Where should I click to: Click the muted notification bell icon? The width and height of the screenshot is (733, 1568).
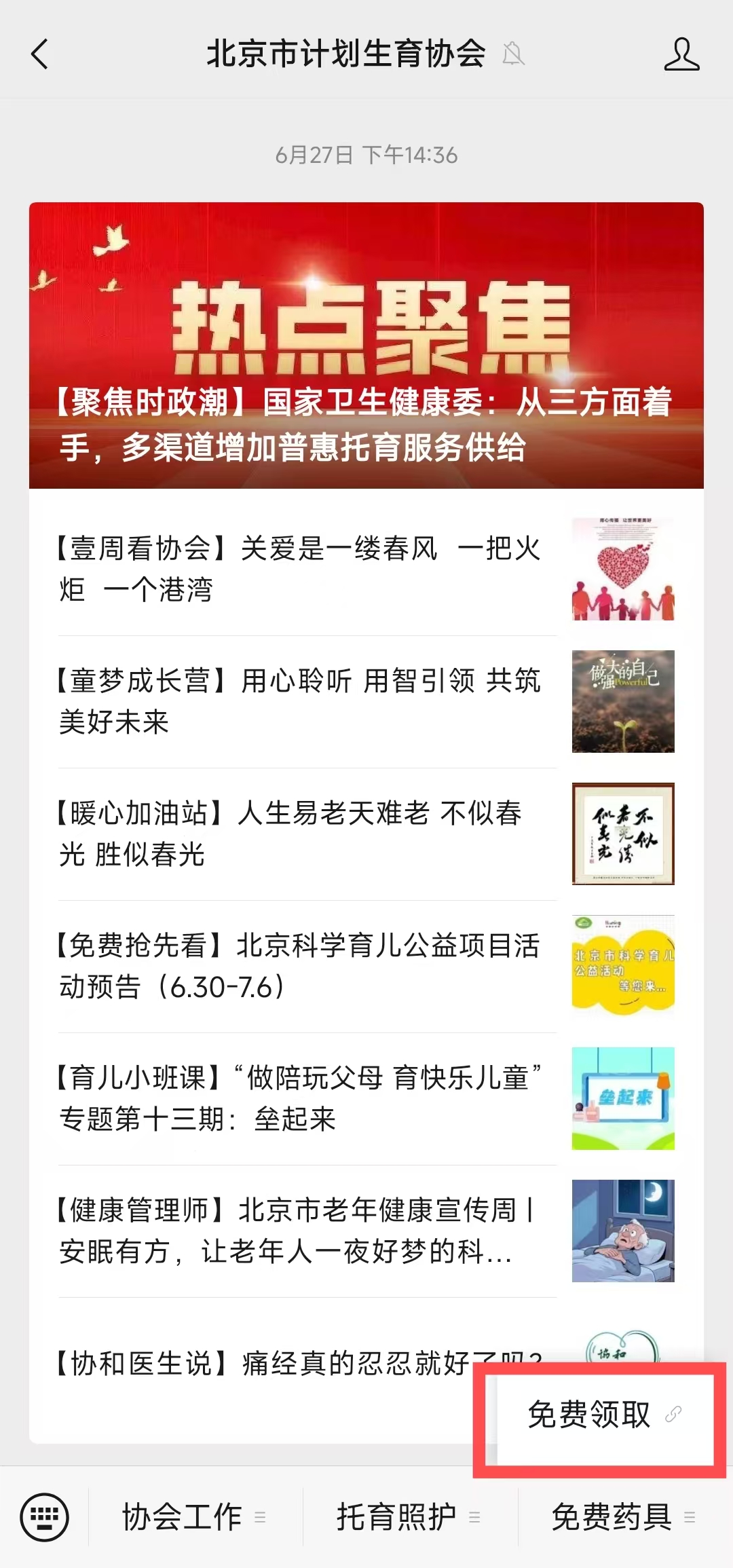[x=514, y=53]
